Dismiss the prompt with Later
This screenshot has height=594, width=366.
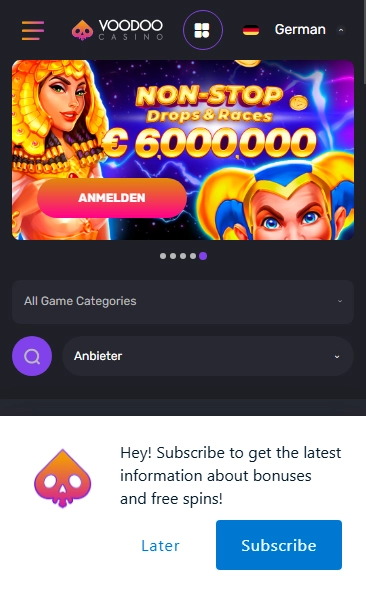(160, 546)
